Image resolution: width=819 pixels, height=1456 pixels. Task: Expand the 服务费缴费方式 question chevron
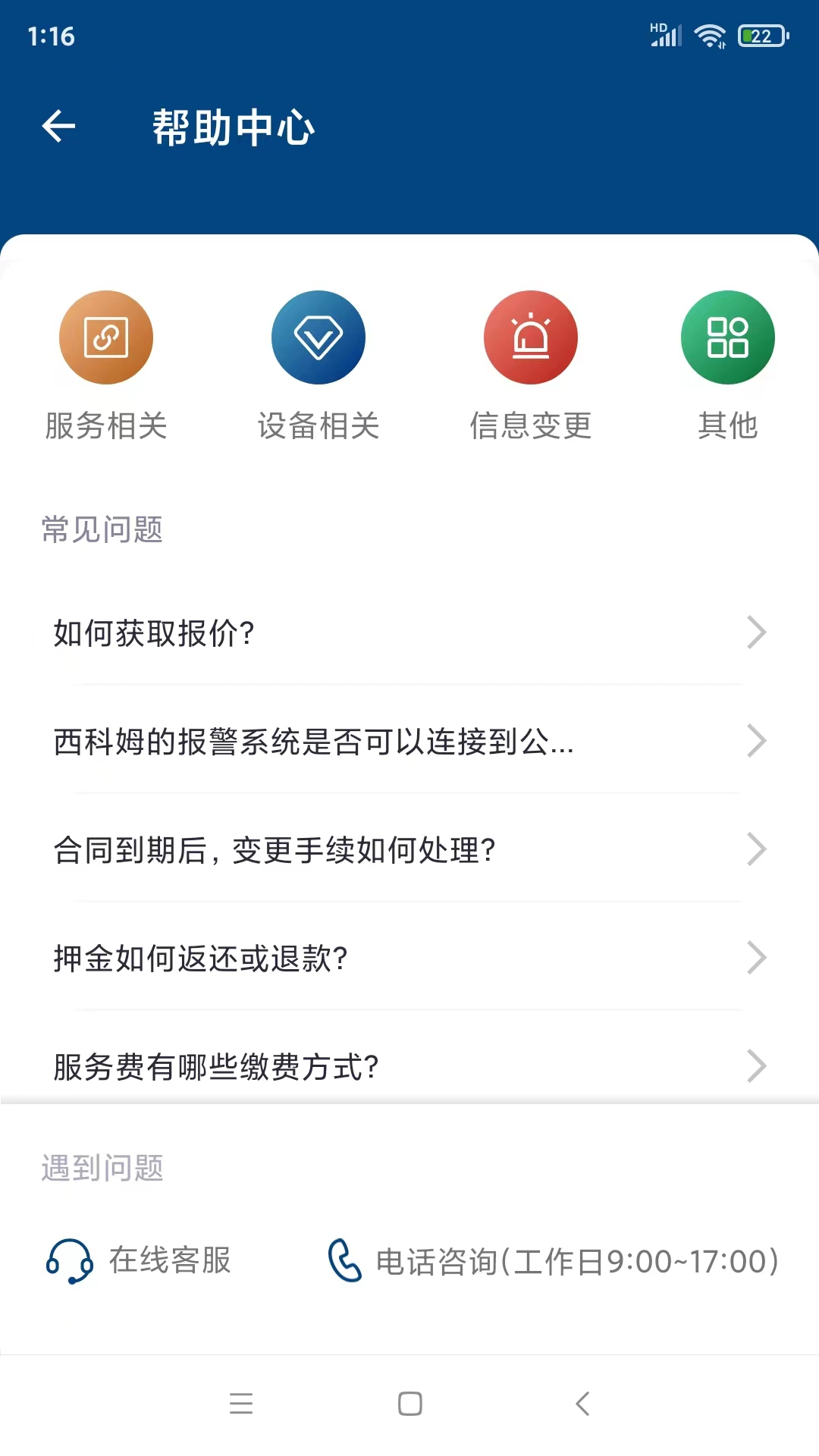click(756, 1066)
